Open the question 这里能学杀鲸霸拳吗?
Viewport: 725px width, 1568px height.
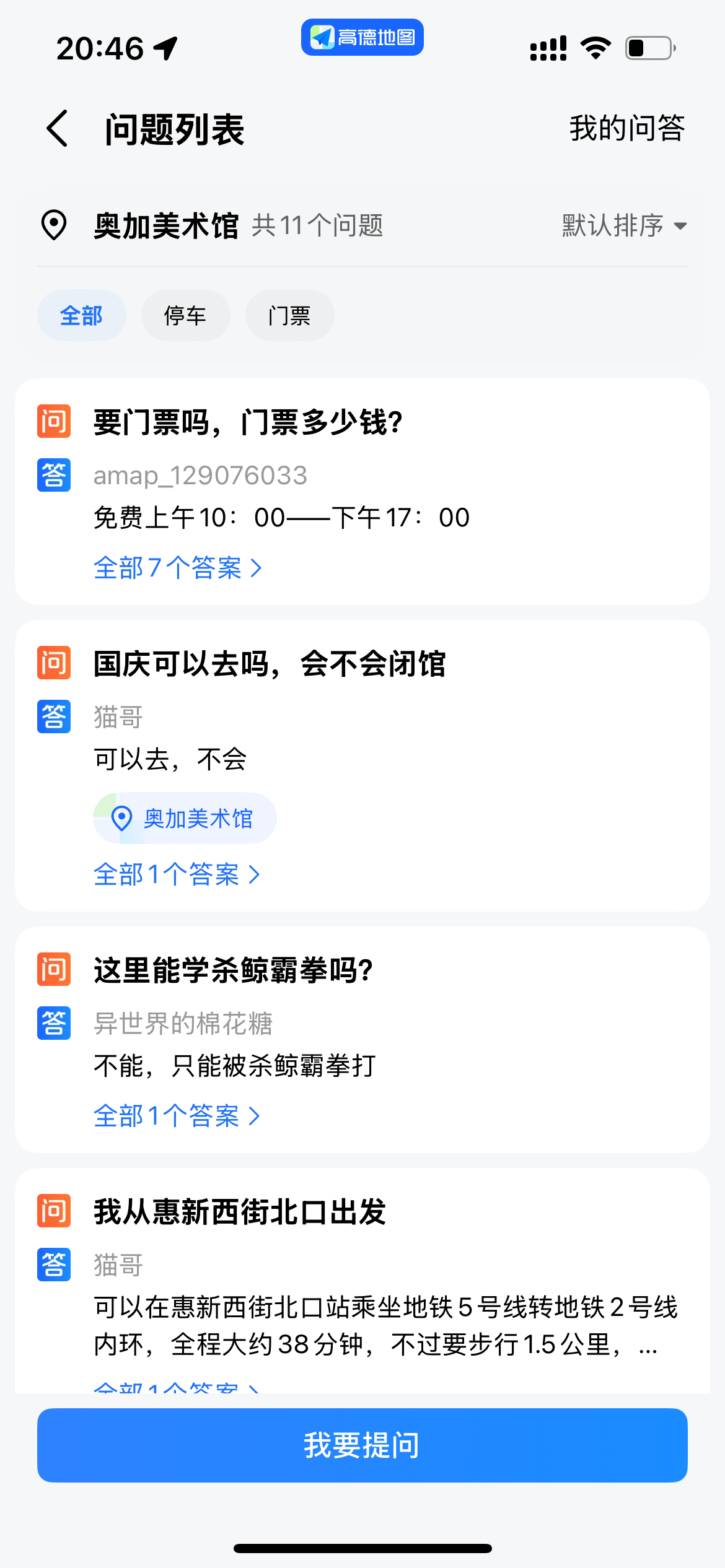tap(233, 970)
